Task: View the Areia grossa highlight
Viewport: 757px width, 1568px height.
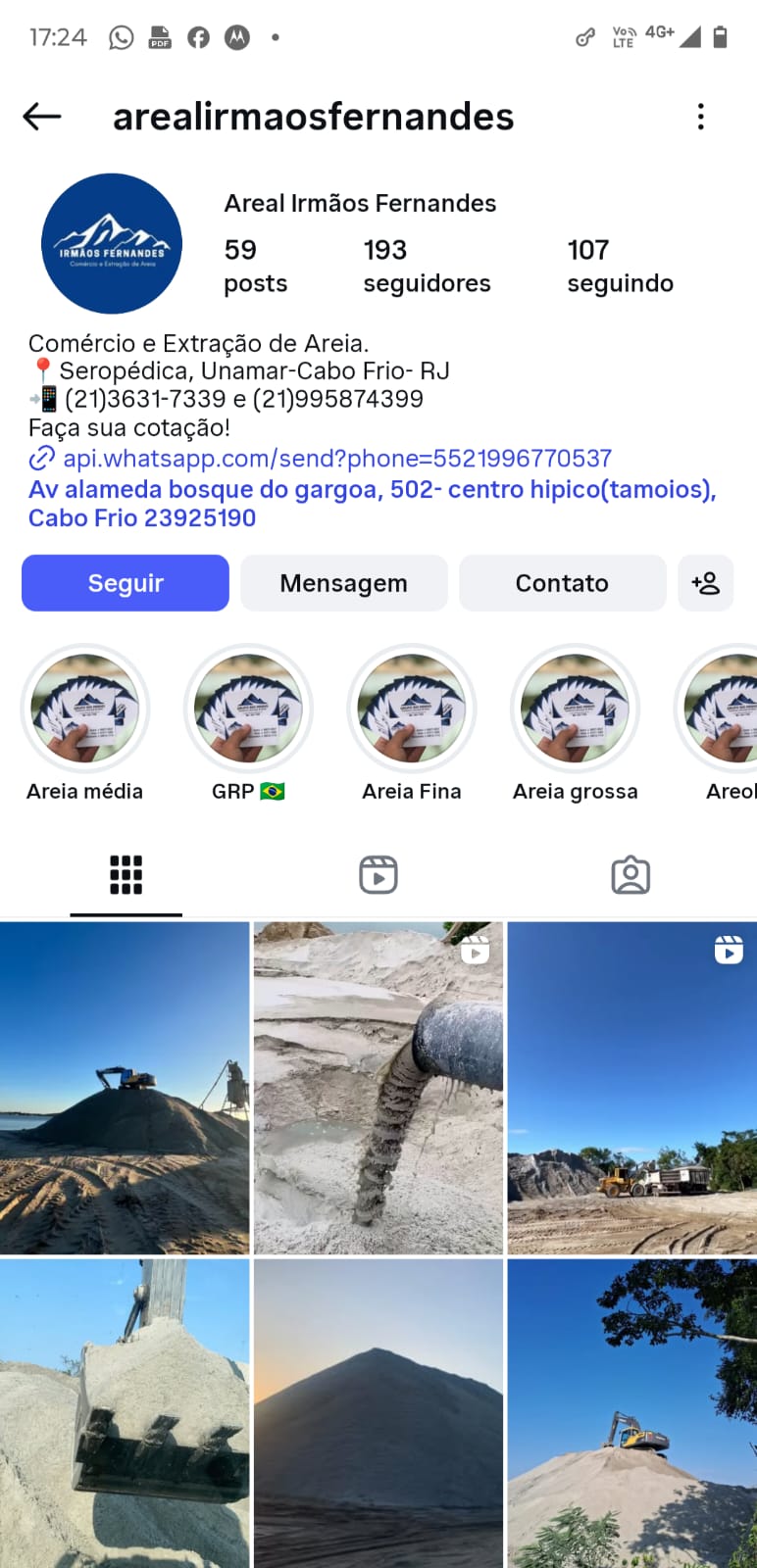Action: (x=576, y=709)
